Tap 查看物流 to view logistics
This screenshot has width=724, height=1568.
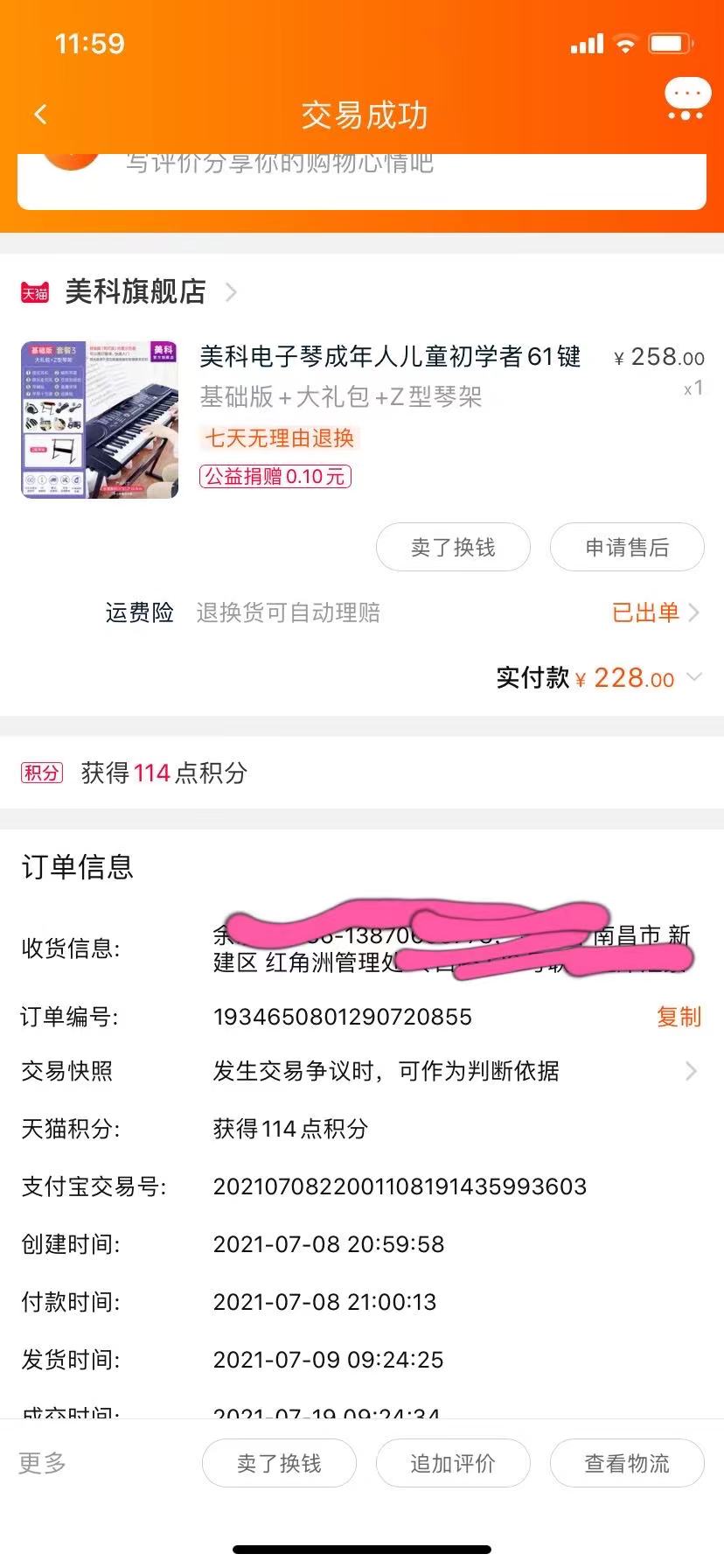(x=627, y=1463)
